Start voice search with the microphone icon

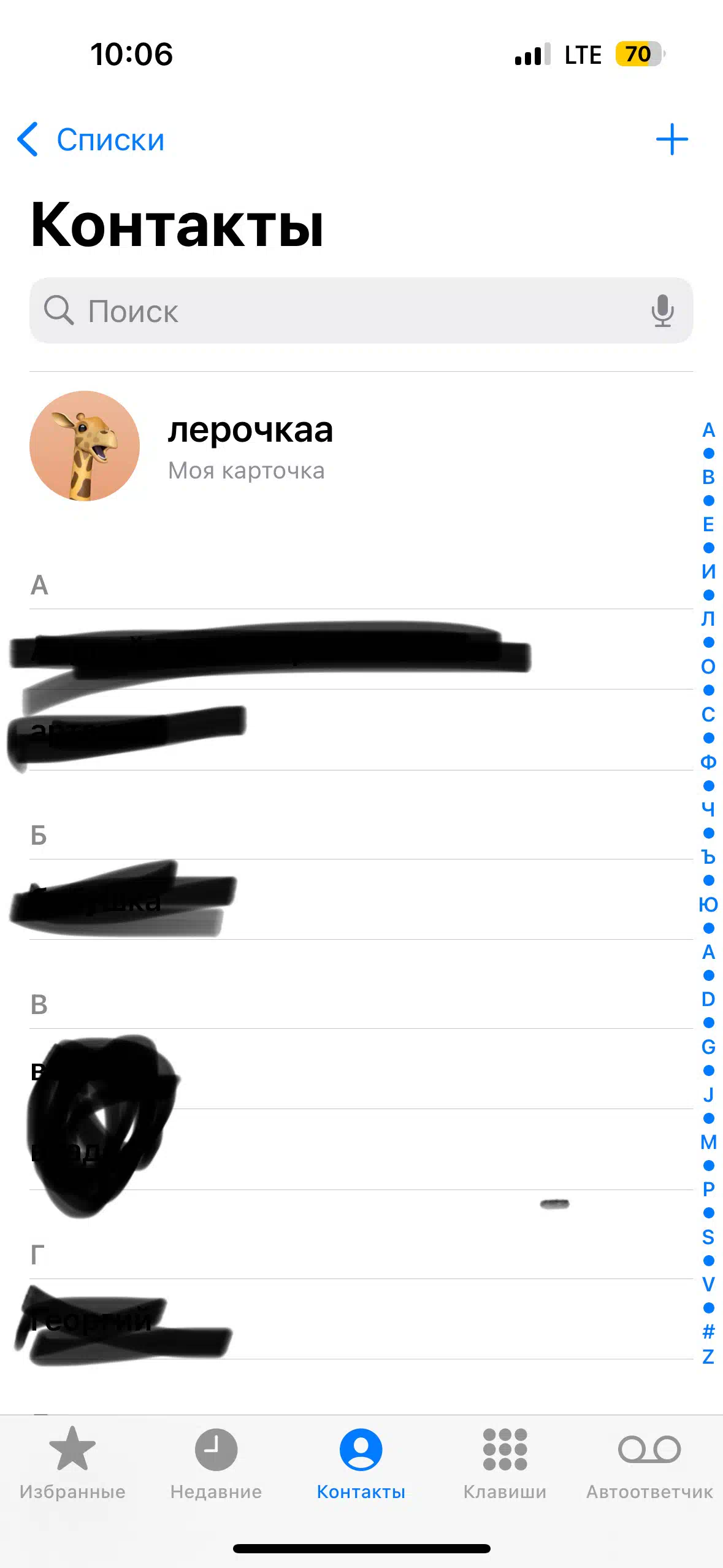(x=662, y=310)
